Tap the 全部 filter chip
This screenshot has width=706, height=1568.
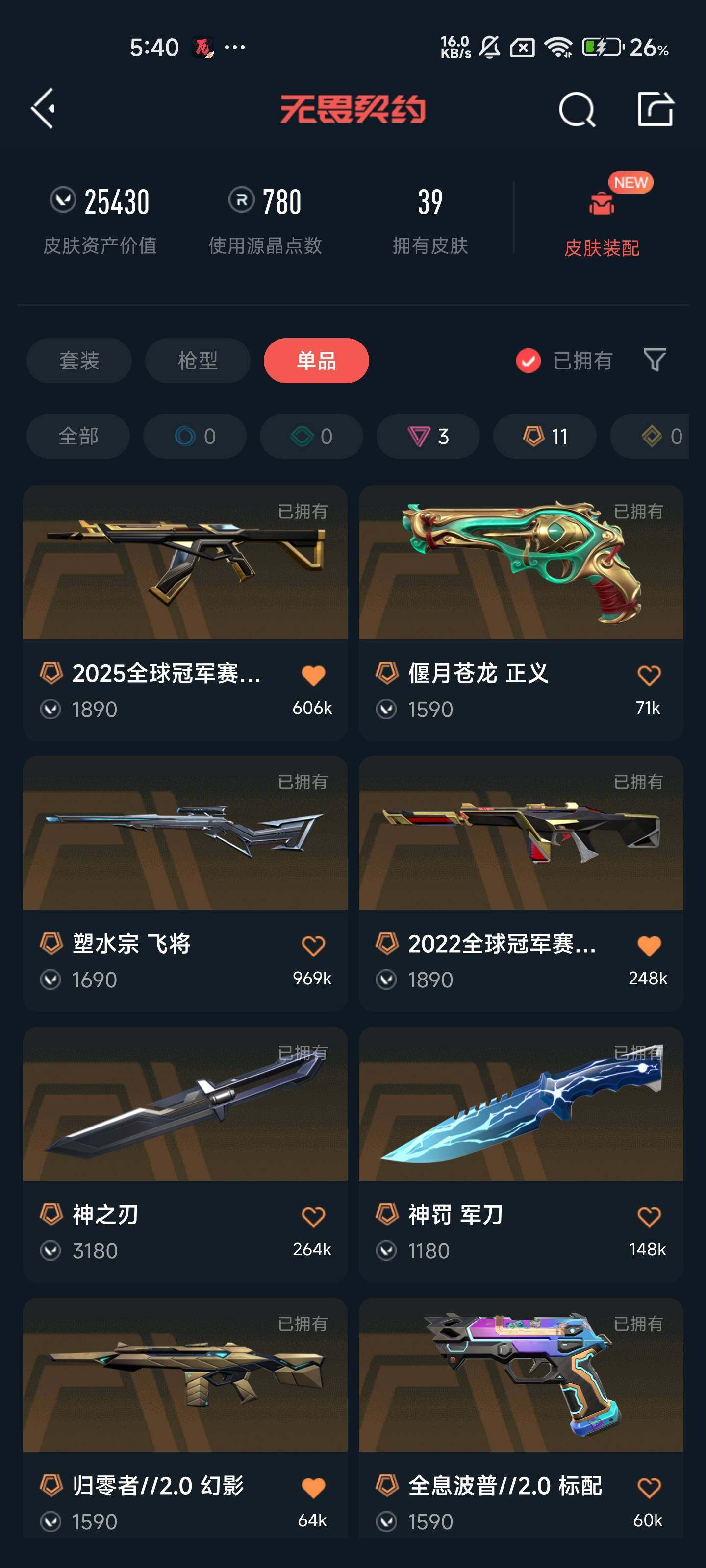(x=77, y=436)
